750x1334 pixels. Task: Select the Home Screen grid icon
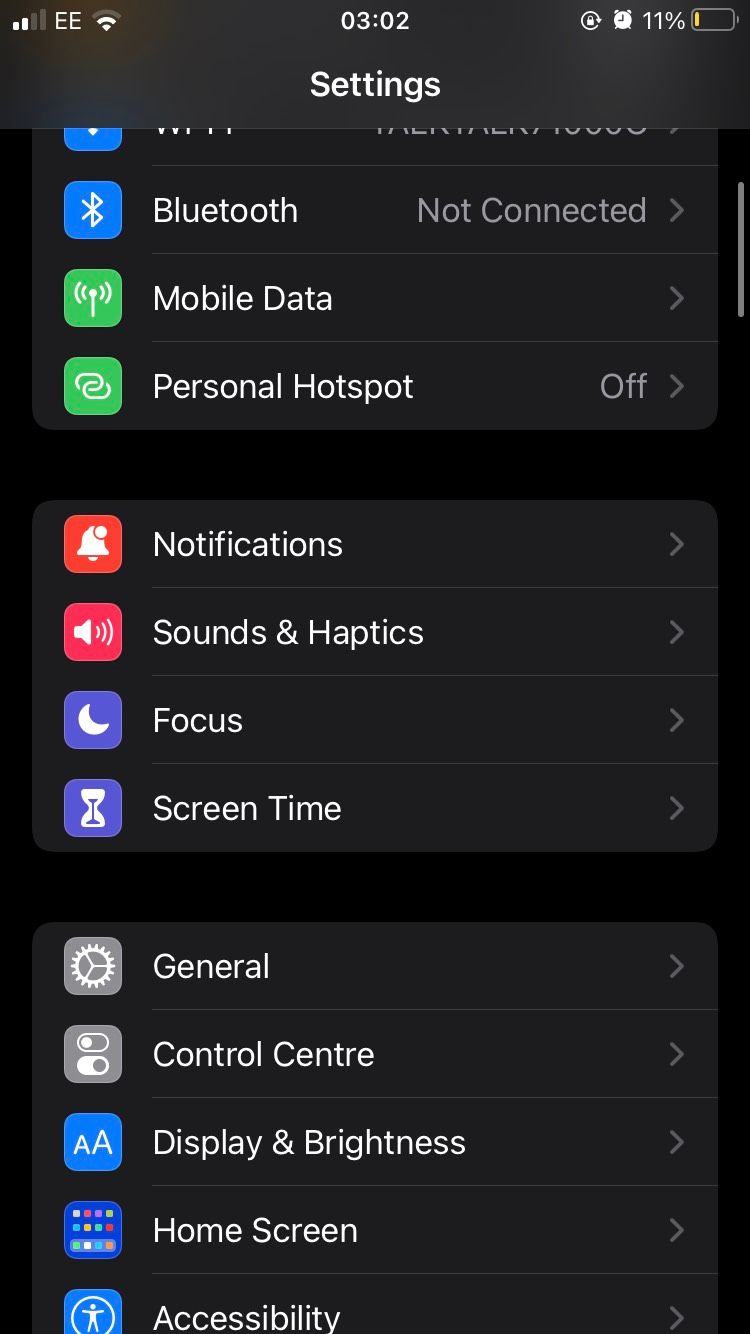tap(92, 1230)
